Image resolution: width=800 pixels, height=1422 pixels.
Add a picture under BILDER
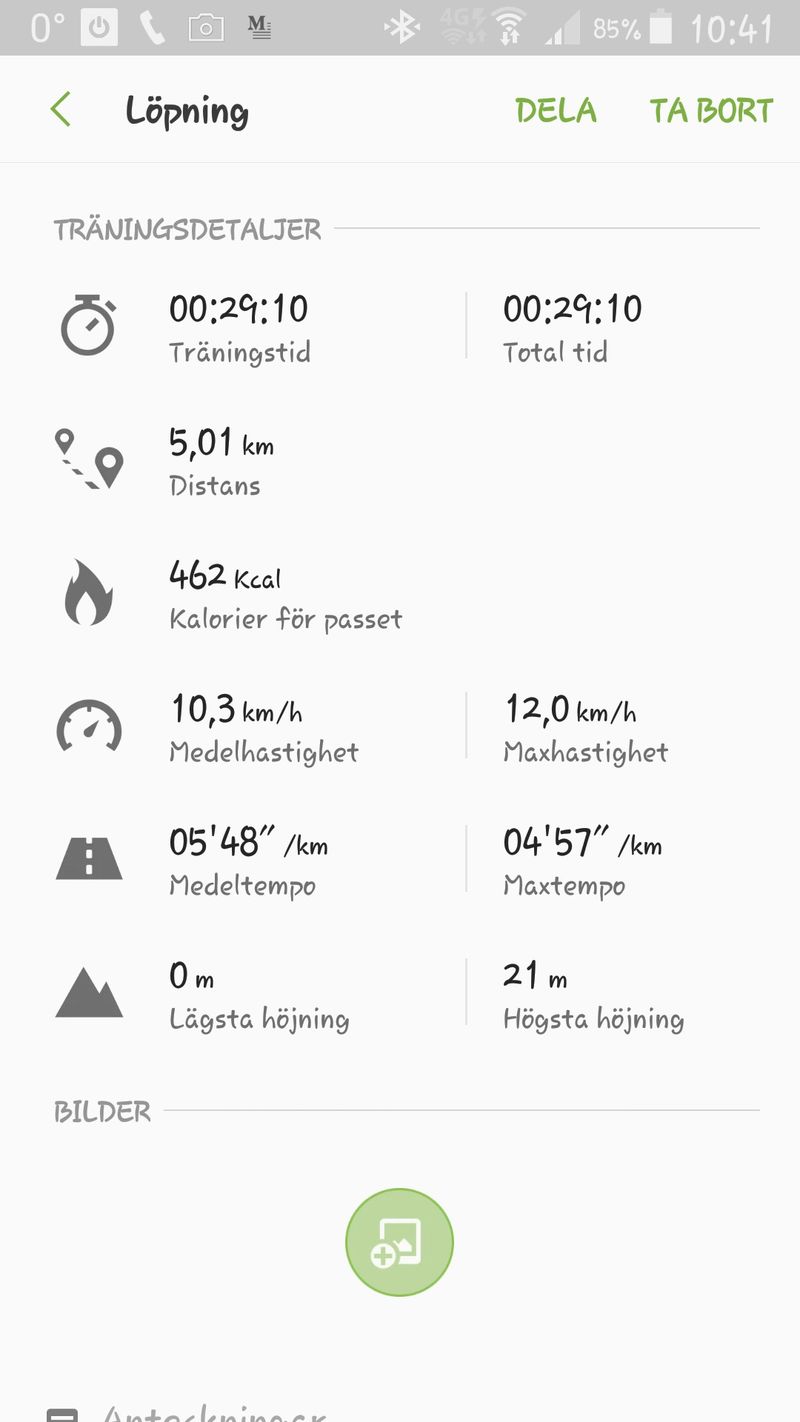tap(399, 1242)
